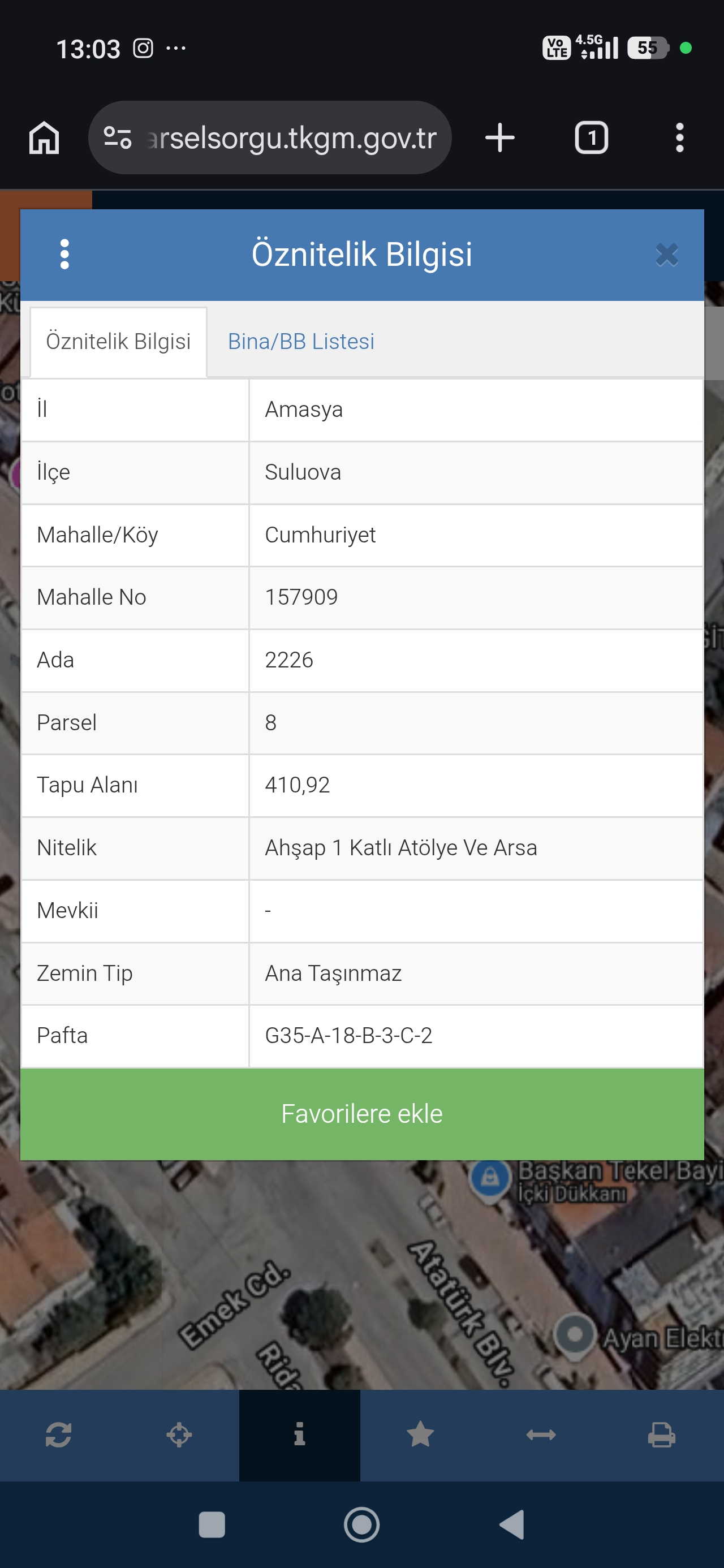This screenshot has width=724, height=1568.
Task: Open the browser overflow menu
Action: coord(679,137)
